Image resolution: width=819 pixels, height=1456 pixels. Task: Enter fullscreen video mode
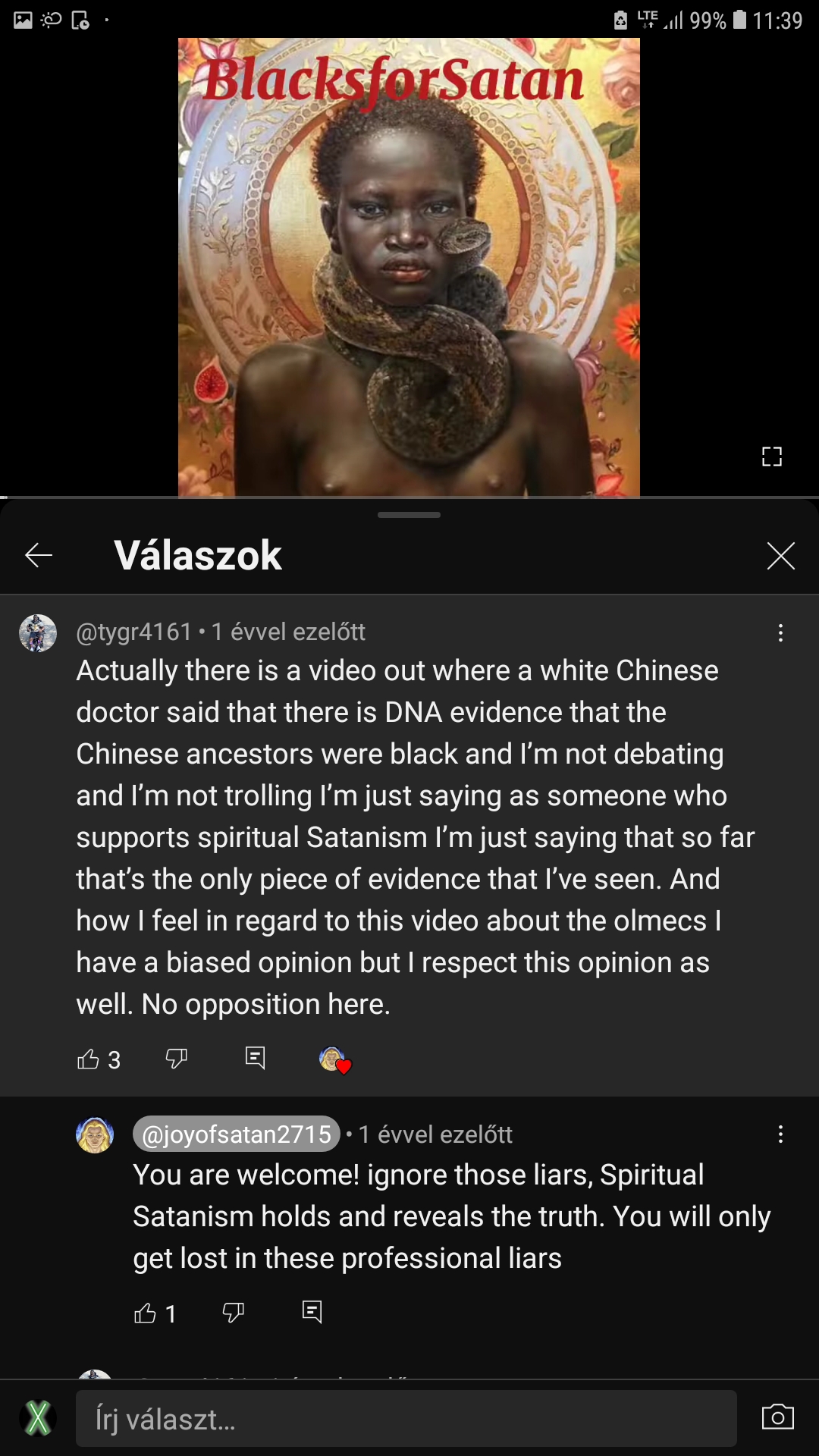coord(771,457)
